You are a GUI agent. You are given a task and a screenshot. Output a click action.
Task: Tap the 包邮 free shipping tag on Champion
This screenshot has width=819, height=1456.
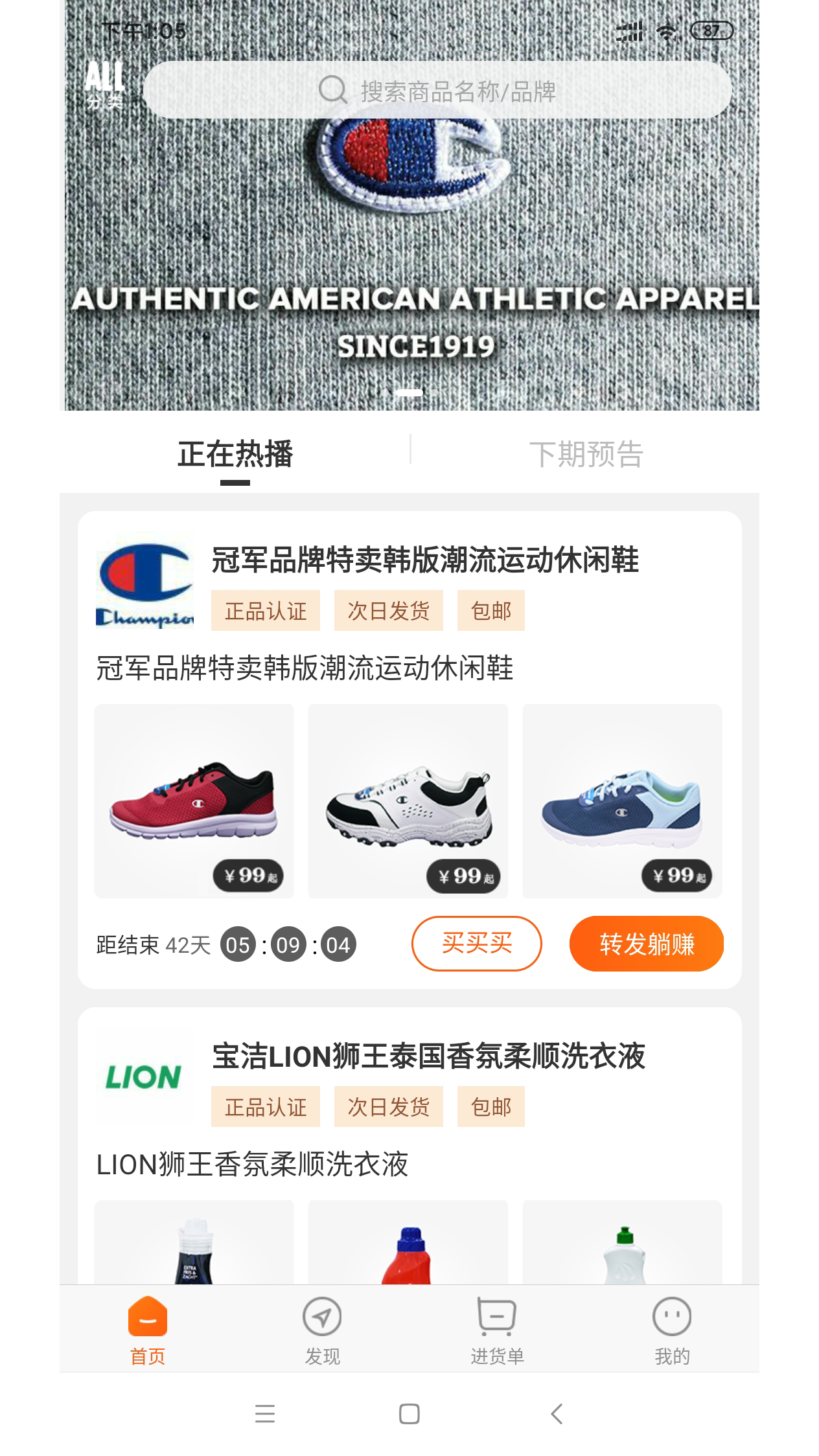(x=490, y=609)
